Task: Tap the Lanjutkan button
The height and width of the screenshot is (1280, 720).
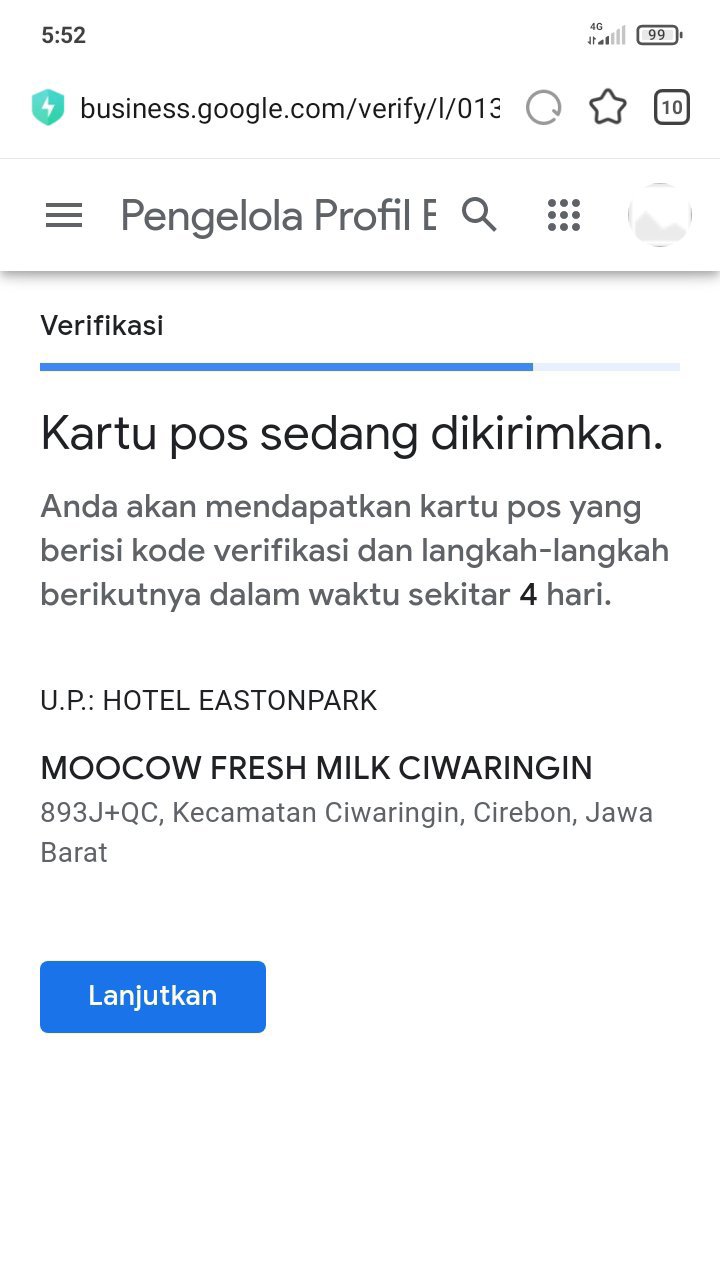Action: pyautogui.click(x=153, y=996)
